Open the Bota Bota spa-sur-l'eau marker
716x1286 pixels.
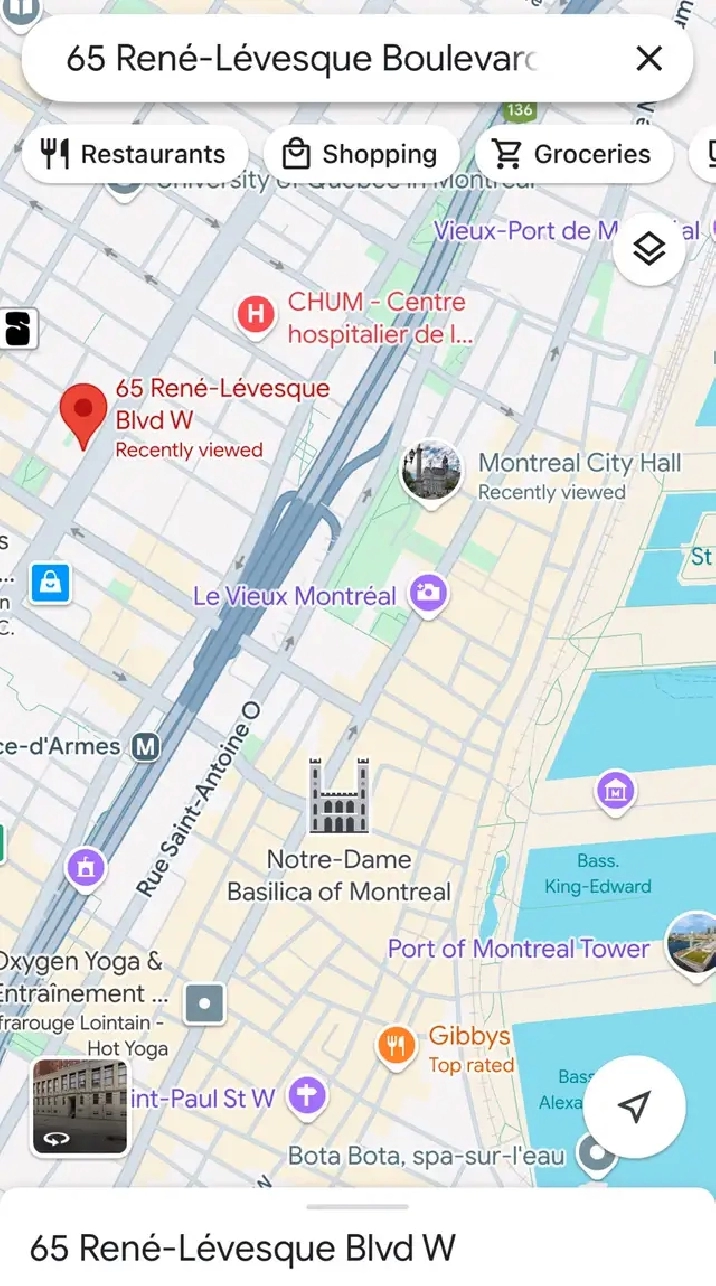[x=598, y=1155]
